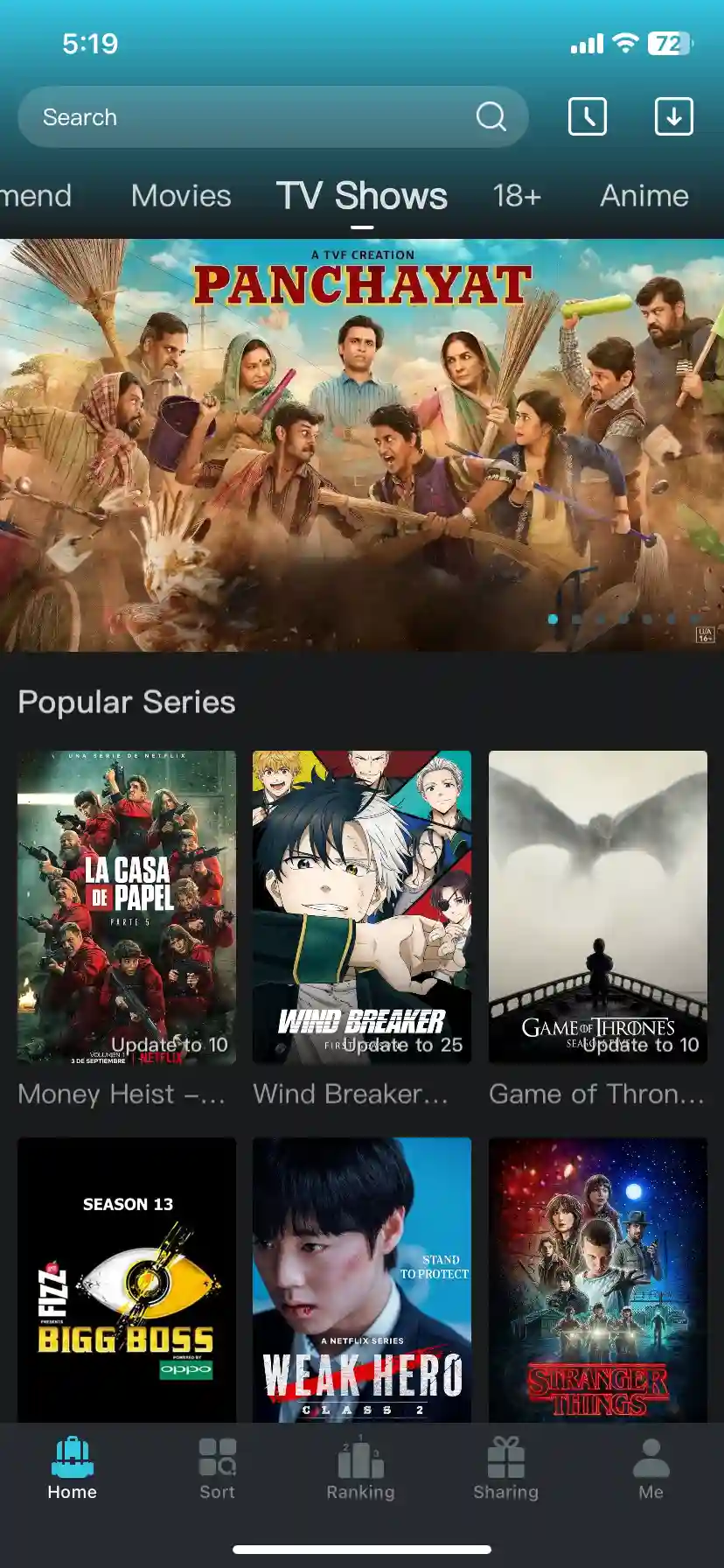
Task: Open Wind Breaker series
Action: [x=362, y=907]
